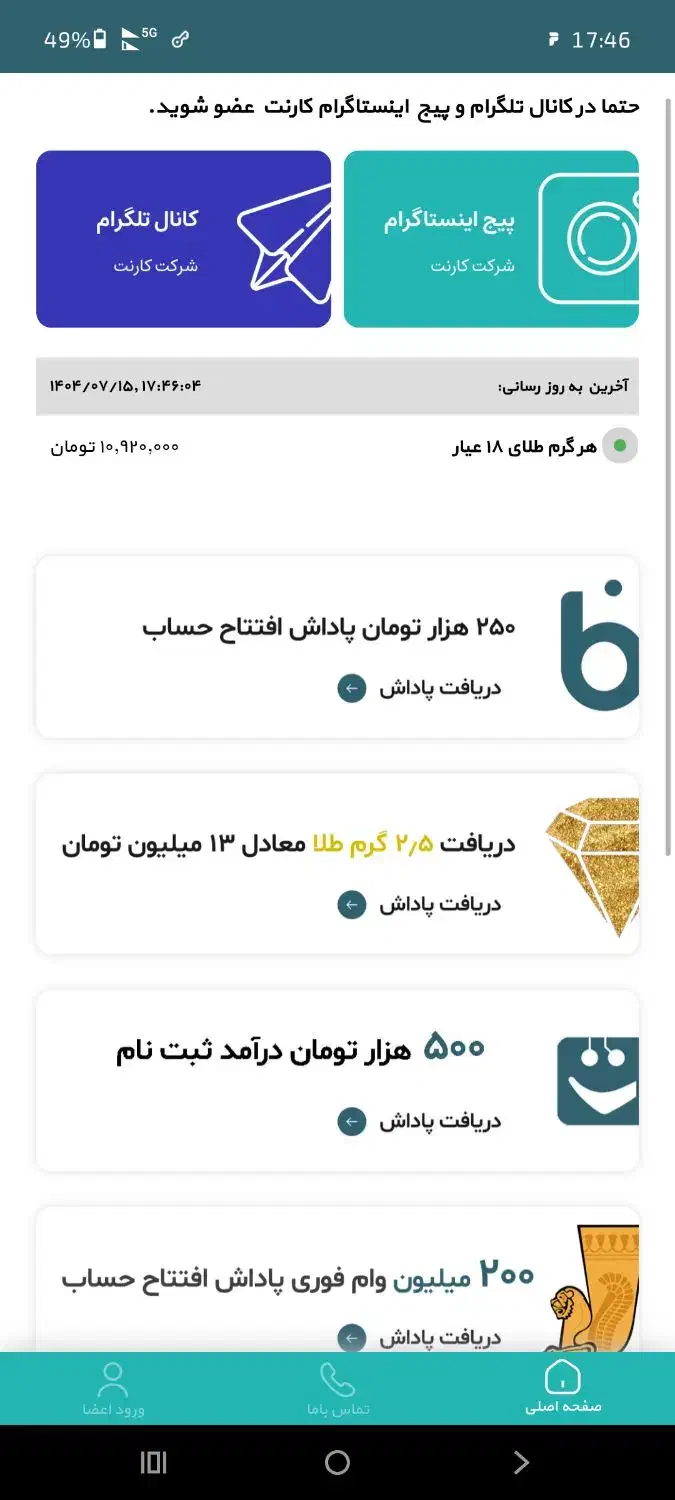The width and height of the screenshot is (675, 1500).
Task: Tap دریافت پاداش under ۲٫۵ گرم طلا offer
Action: click(x=420, y=905)
